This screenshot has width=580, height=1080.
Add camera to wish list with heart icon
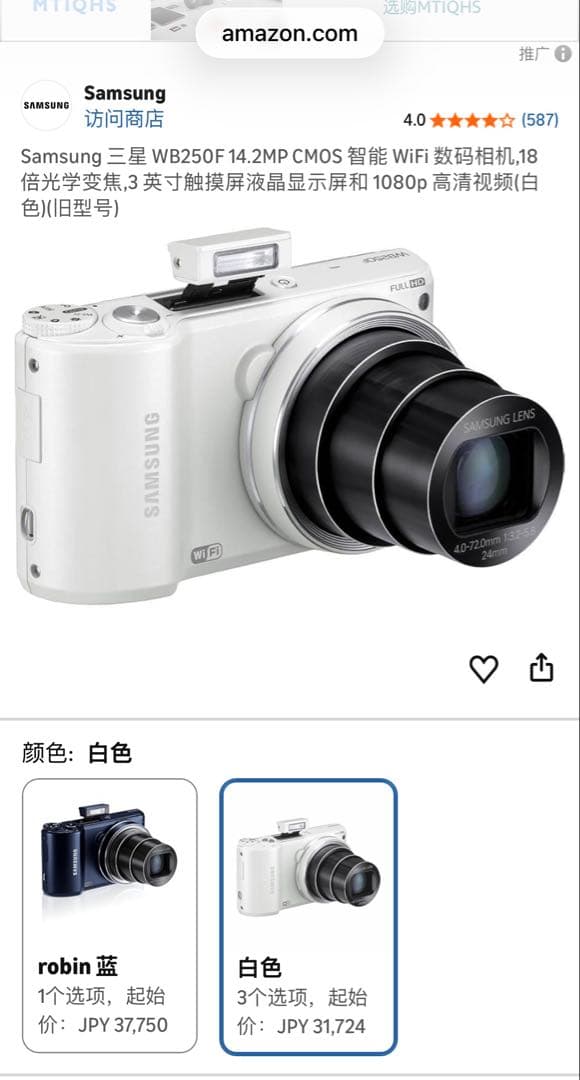(484, 668)
